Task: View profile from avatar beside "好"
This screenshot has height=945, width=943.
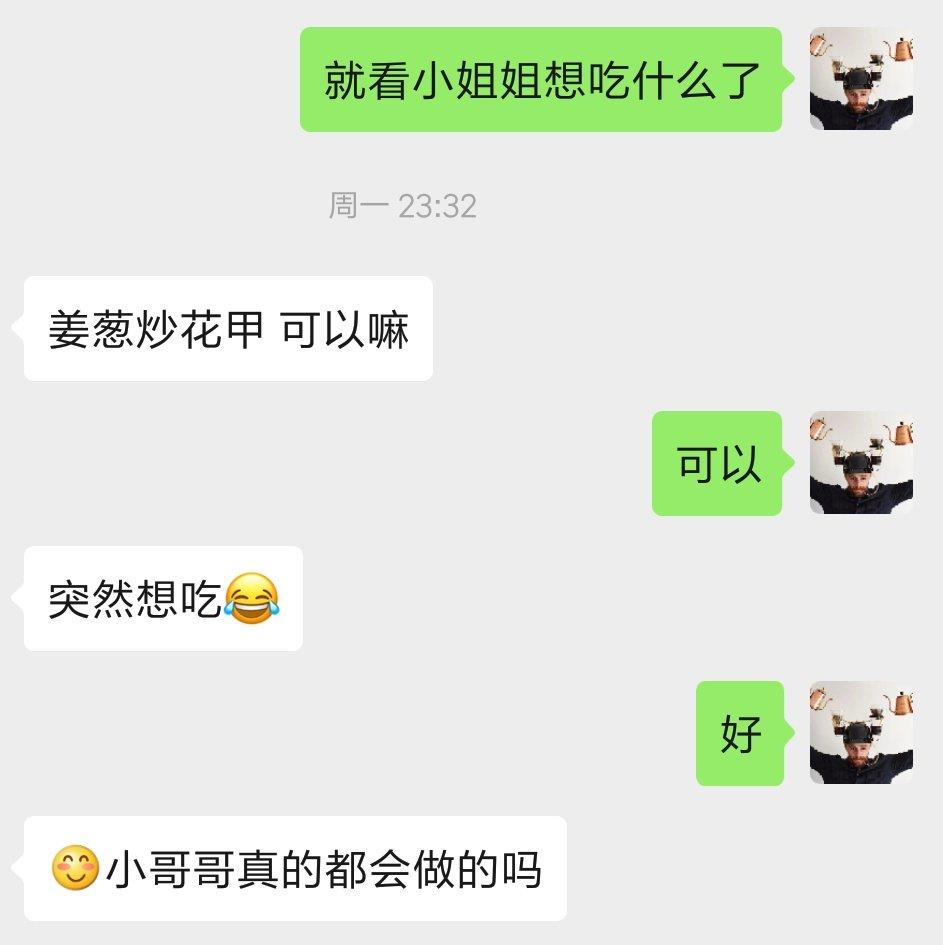Action: [x=860, y=733]
